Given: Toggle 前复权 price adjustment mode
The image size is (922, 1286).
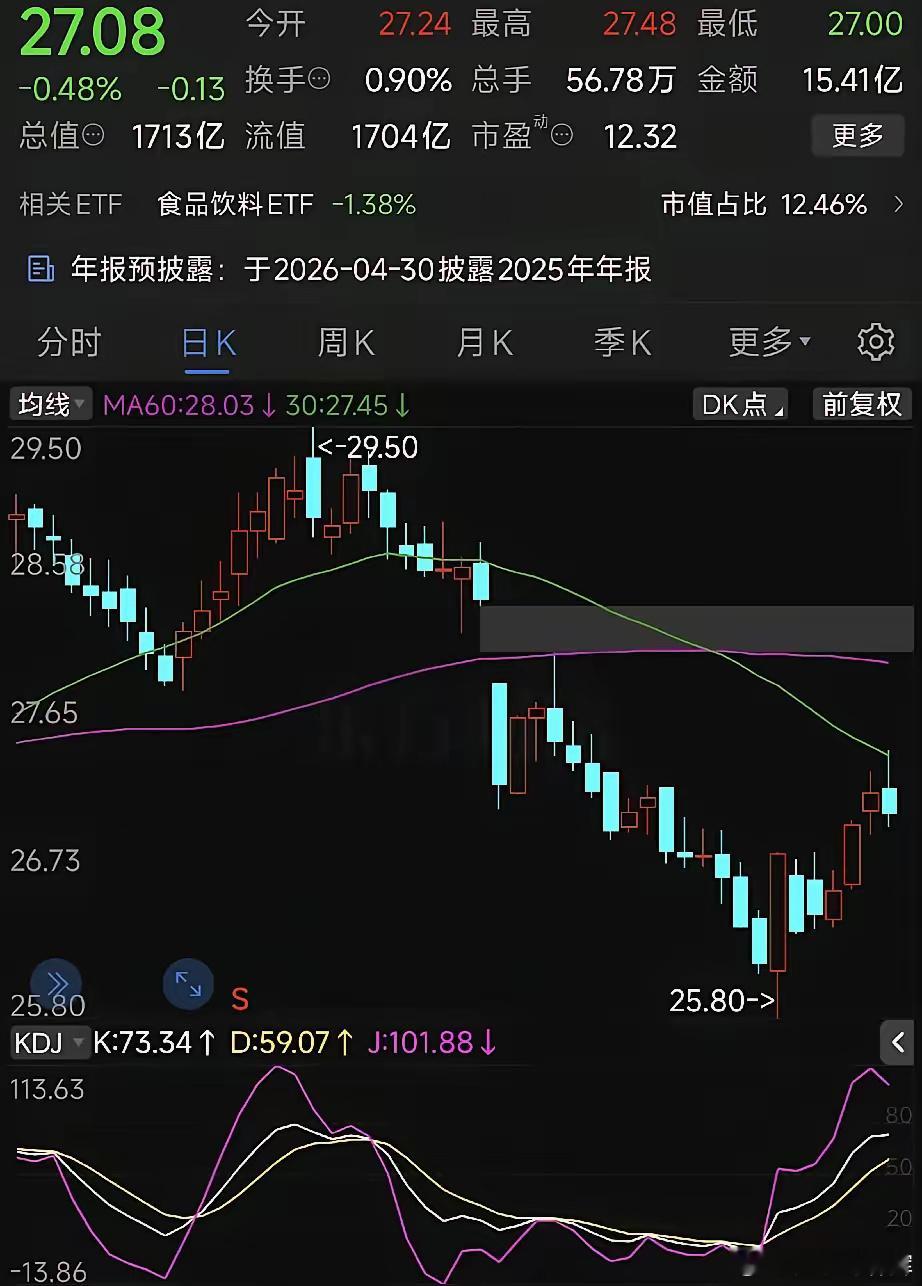Looking at the screenshot, I should point(861,405).
